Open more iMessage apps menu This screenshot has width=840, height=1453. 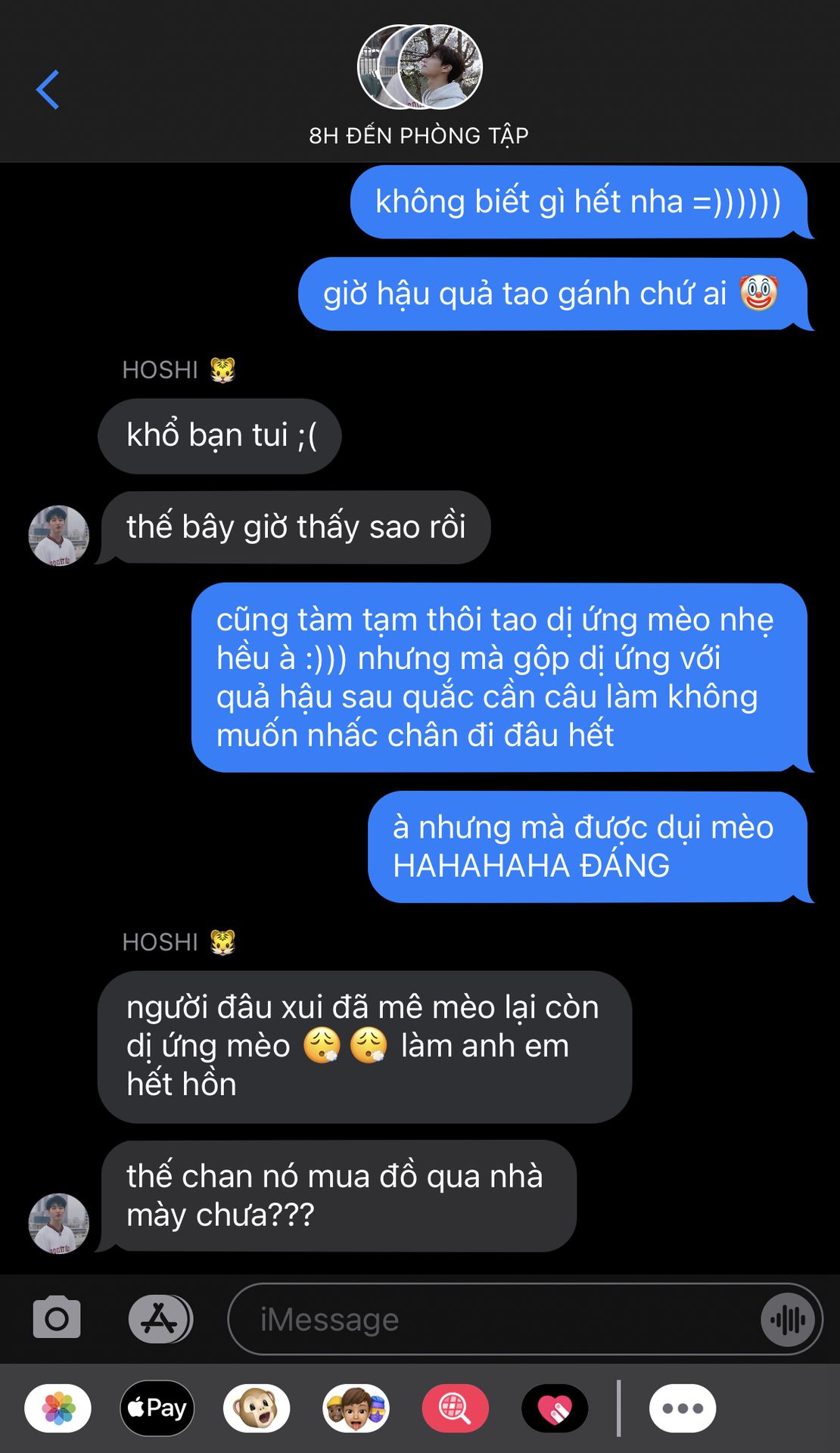point(682,1408)
